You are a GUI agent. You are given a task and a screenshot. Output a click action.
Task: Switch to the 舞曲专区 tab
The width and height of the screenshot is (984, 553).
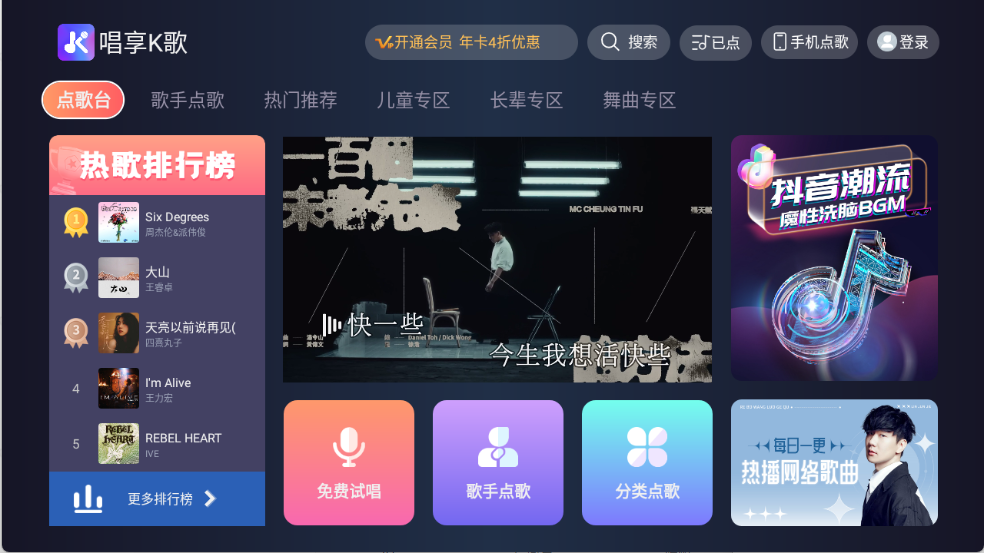click(639, 100)
